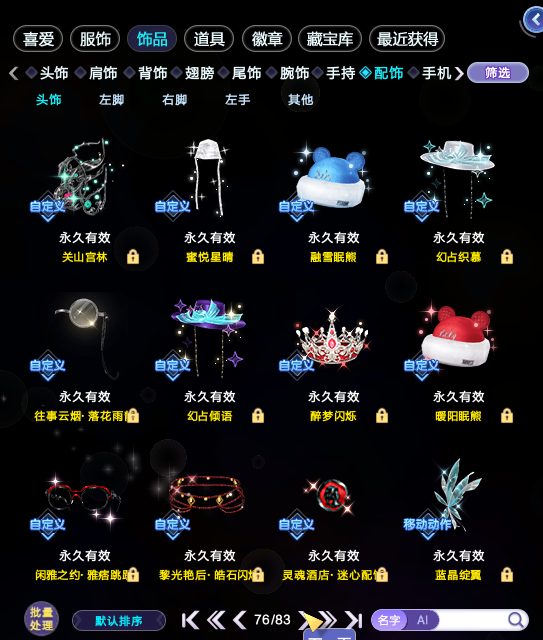Viewport: 543px width, 640px height.
Task: Open 批量处理 batch processing
Action: (x=41, y=619)
